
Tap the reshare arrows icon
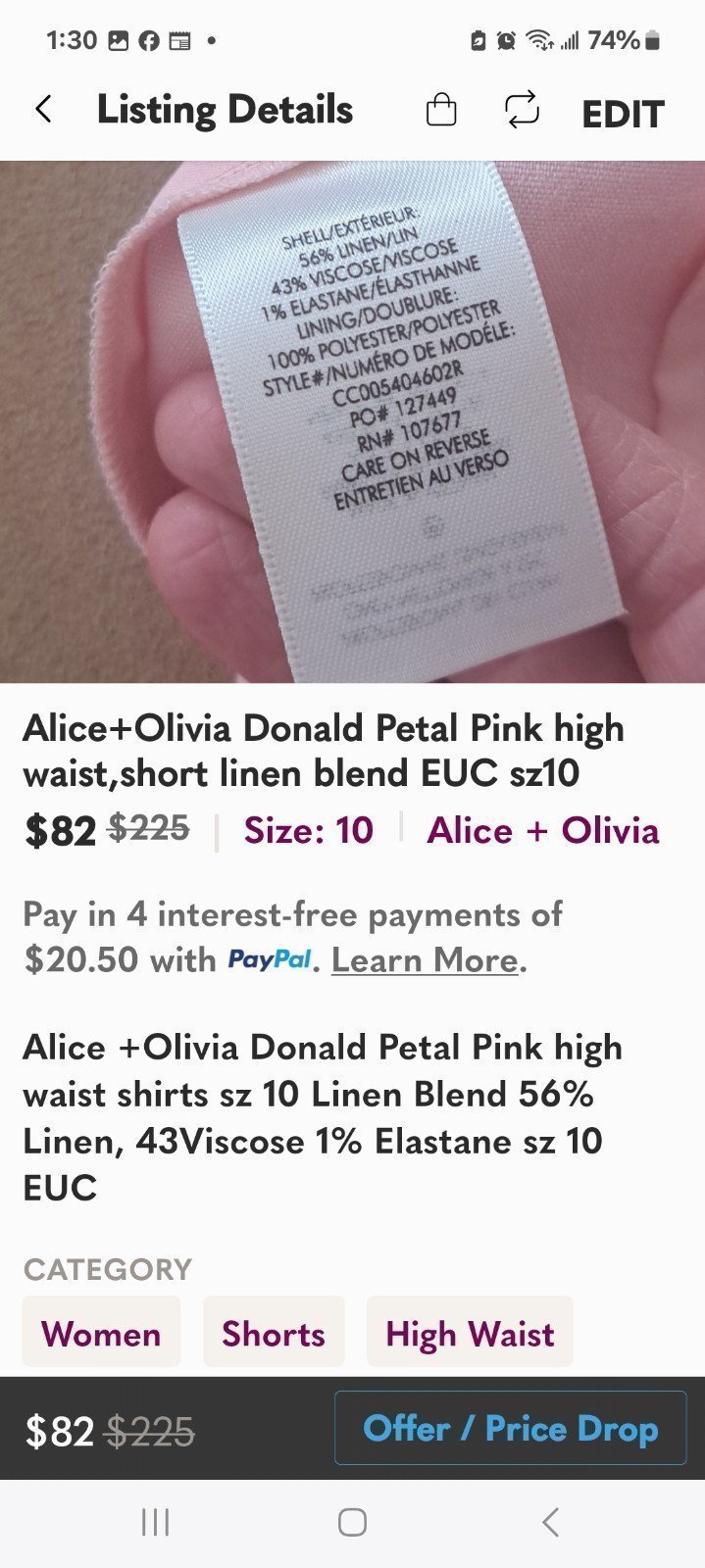click(x=522, y=109)
